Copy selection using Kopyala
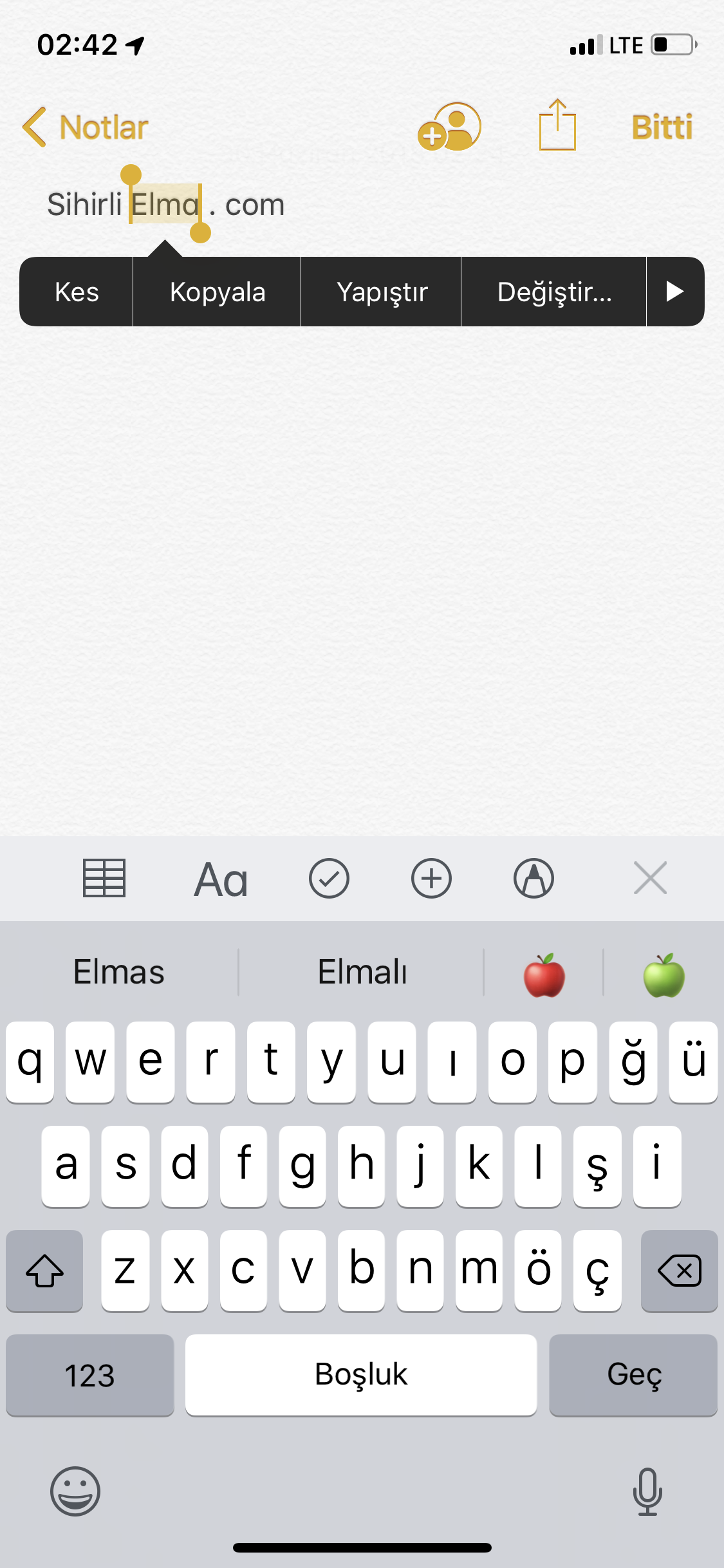 point(217,292)
